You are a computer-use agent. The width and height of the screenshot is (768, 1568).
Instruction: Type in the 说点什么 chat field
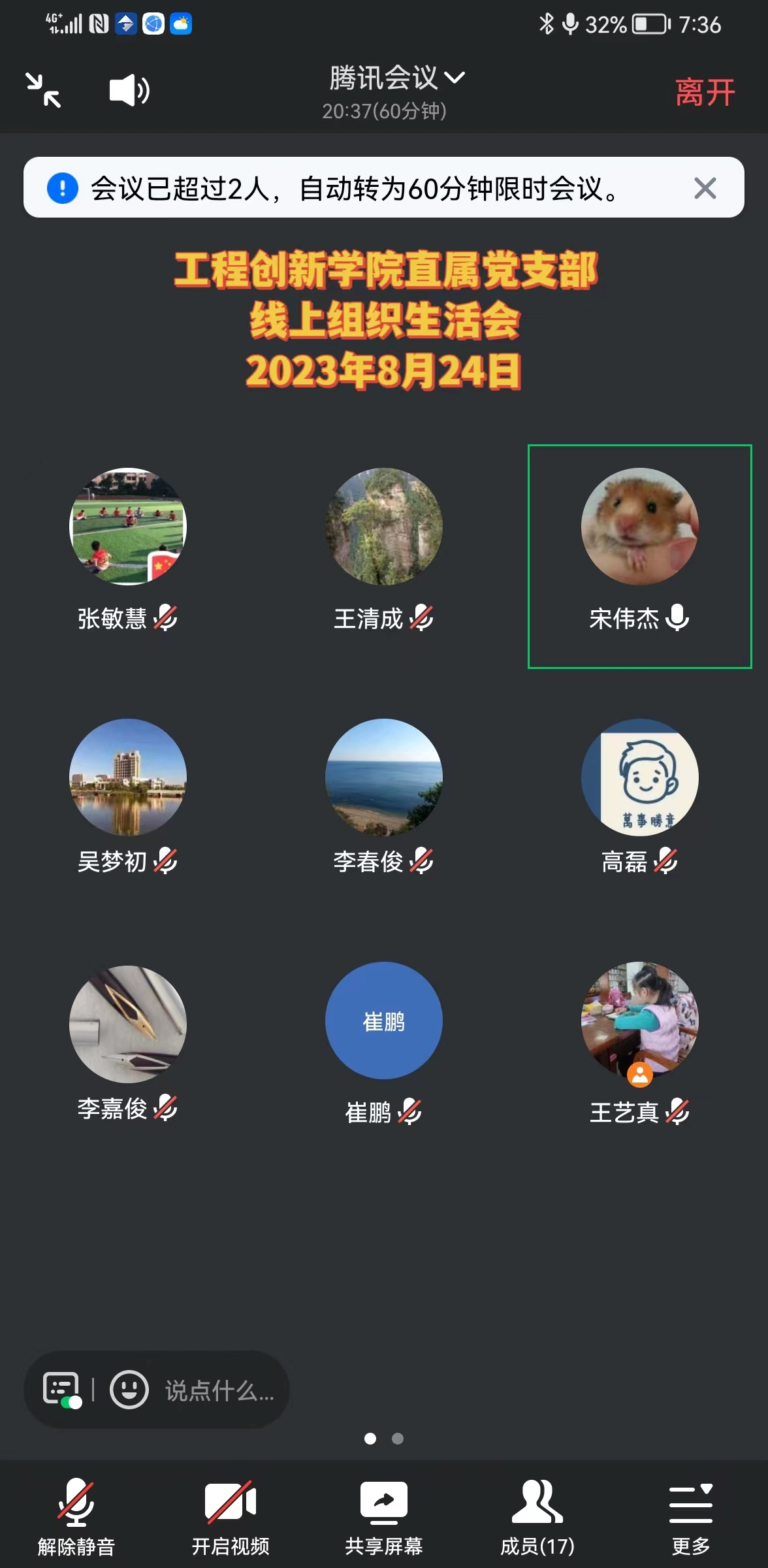coord(219,1390)
